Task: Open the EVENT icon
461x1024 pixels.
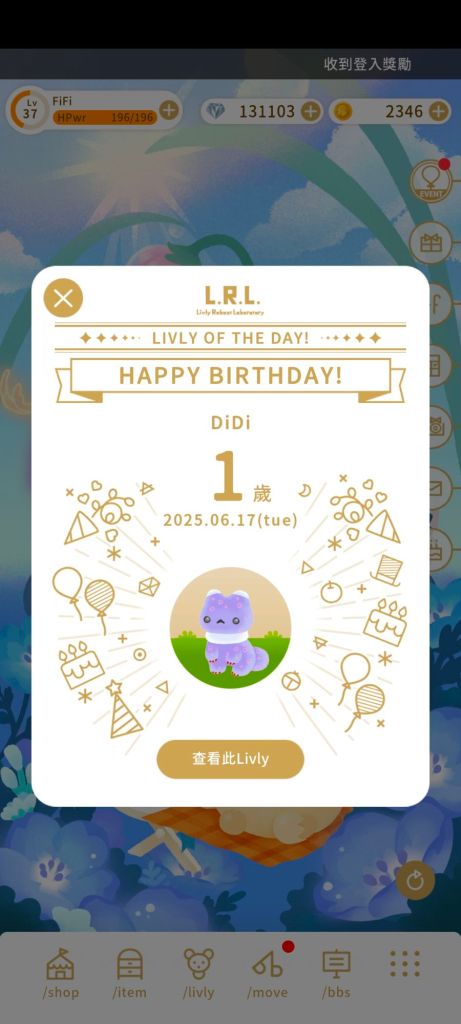Action: [x=431, y=182]
